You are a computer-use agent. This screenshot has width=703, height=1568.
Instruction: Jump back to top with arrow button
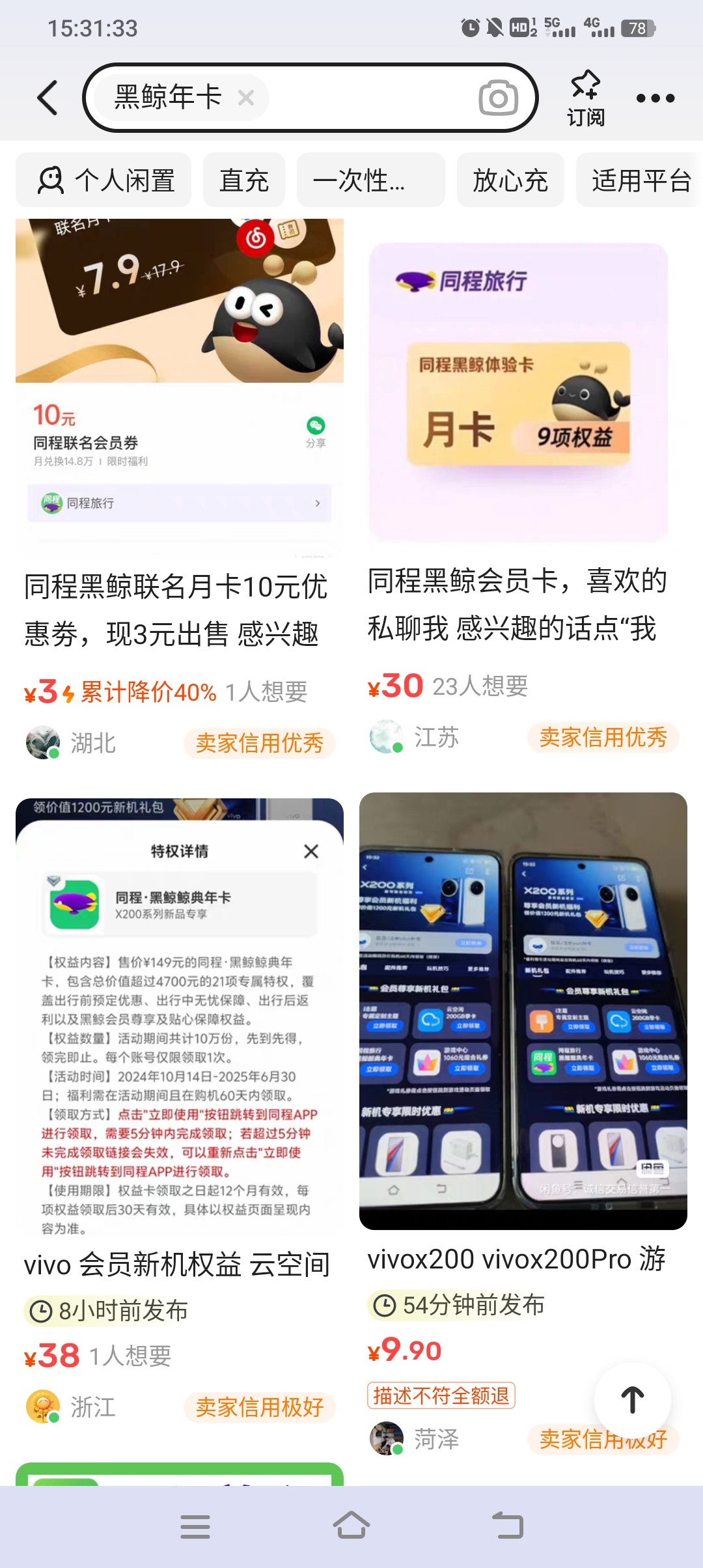click(632, 1400)
